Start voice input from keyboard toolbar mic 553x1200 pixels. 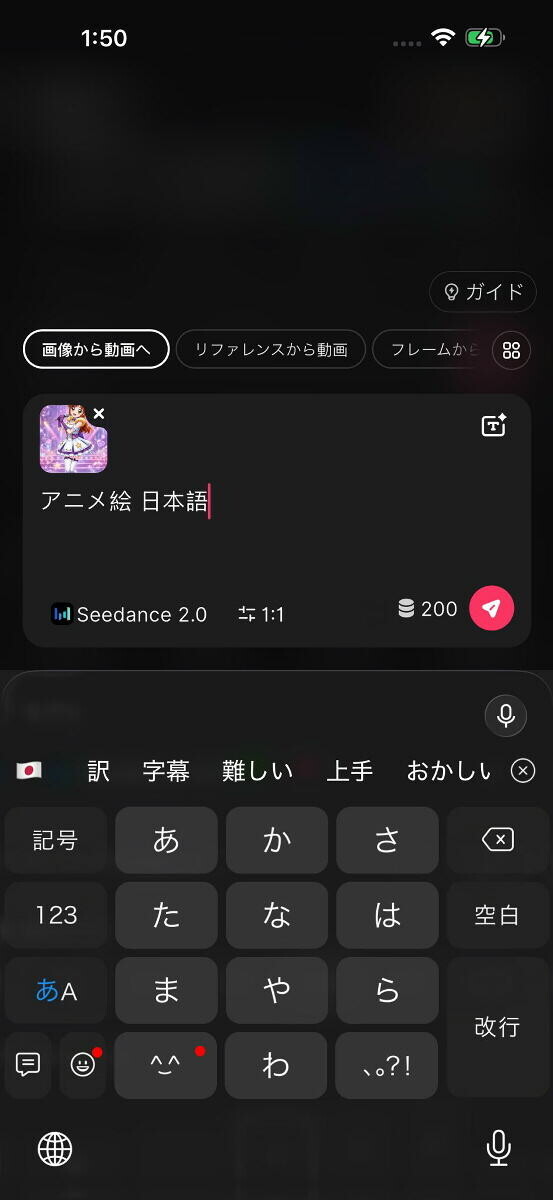[x=506, y=715]
